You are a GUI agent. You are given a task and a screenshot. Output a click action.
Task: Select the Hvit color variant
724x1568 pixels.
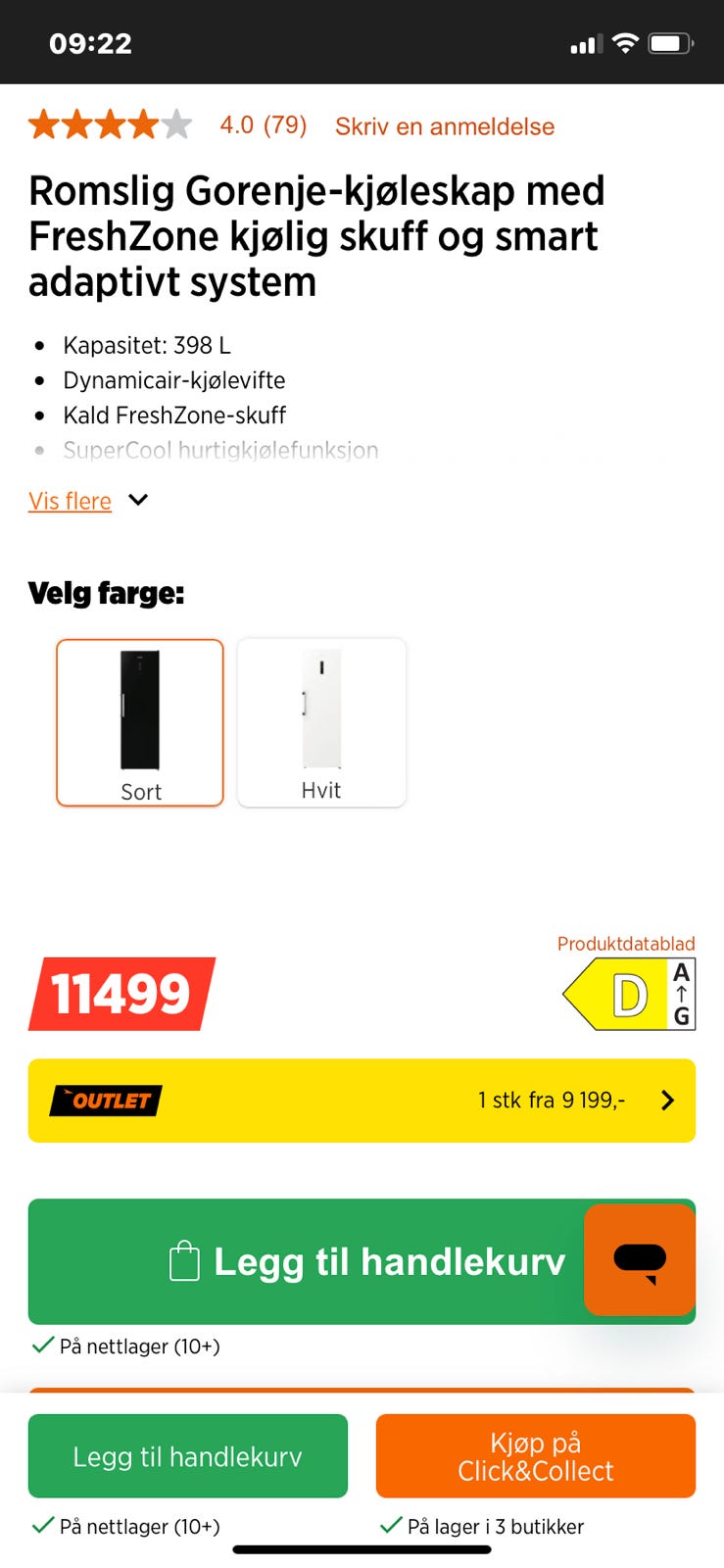point(321,722)
